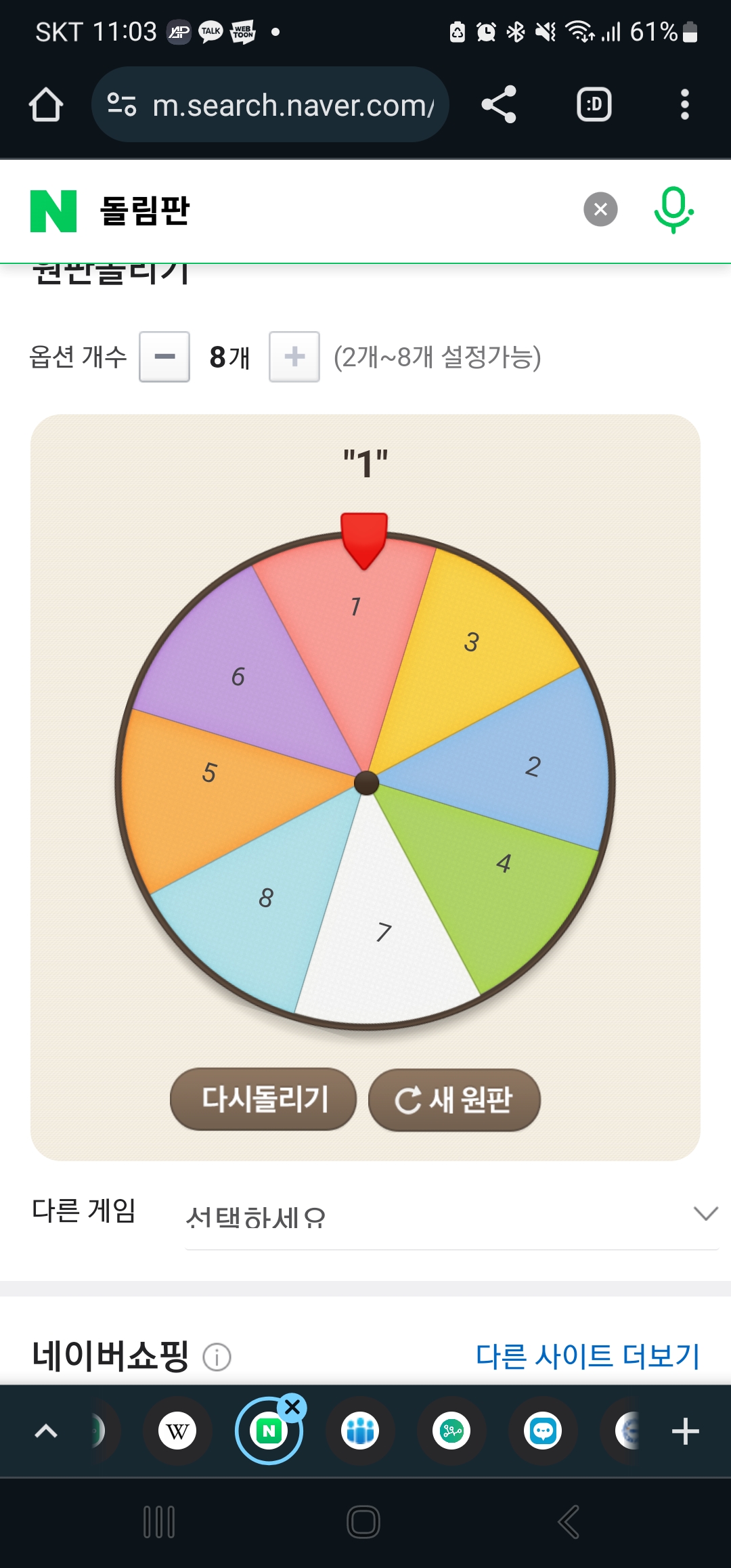Clear the 돌림판 search text

(x=600, y=210)
